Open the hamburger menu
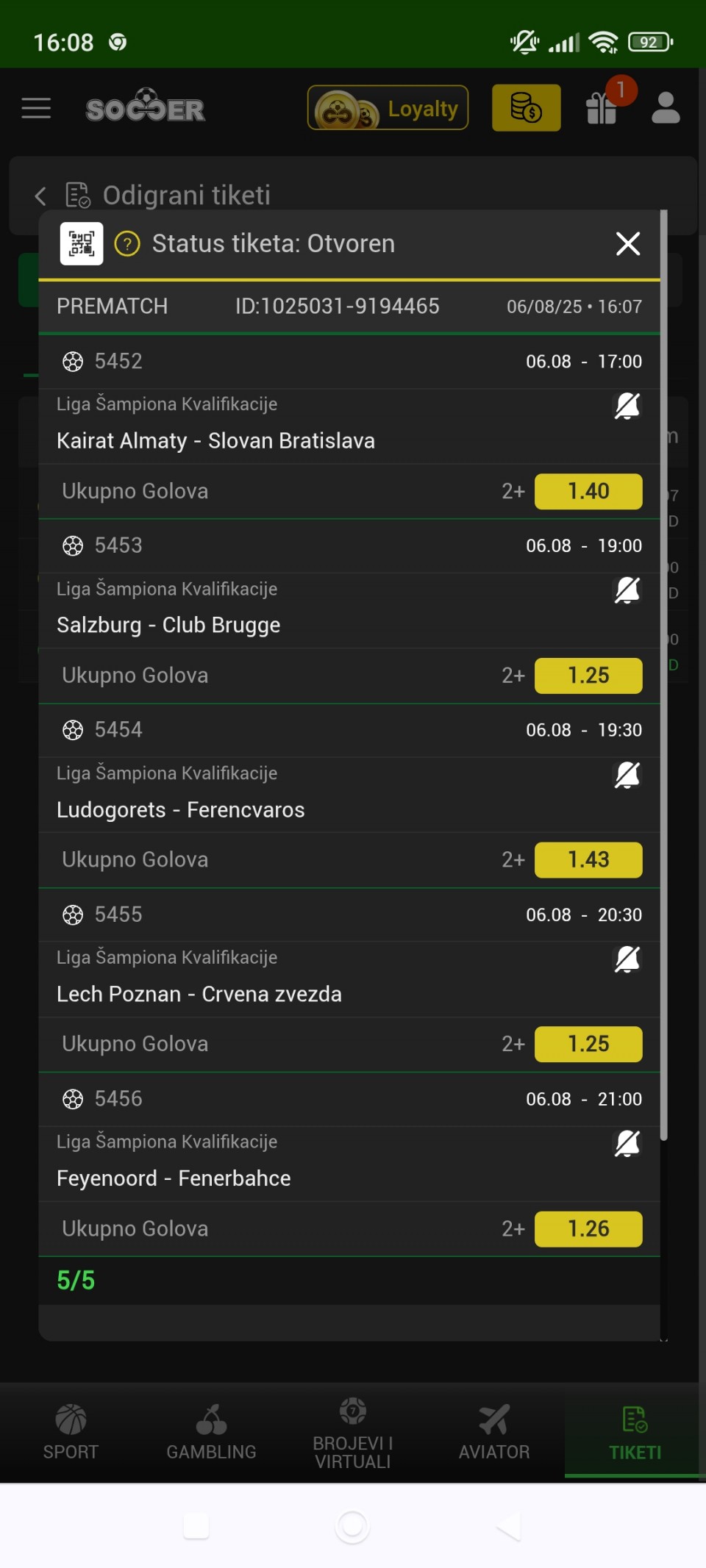The width and height of the screenshot is (706, 1568). (x=36, y=108)
